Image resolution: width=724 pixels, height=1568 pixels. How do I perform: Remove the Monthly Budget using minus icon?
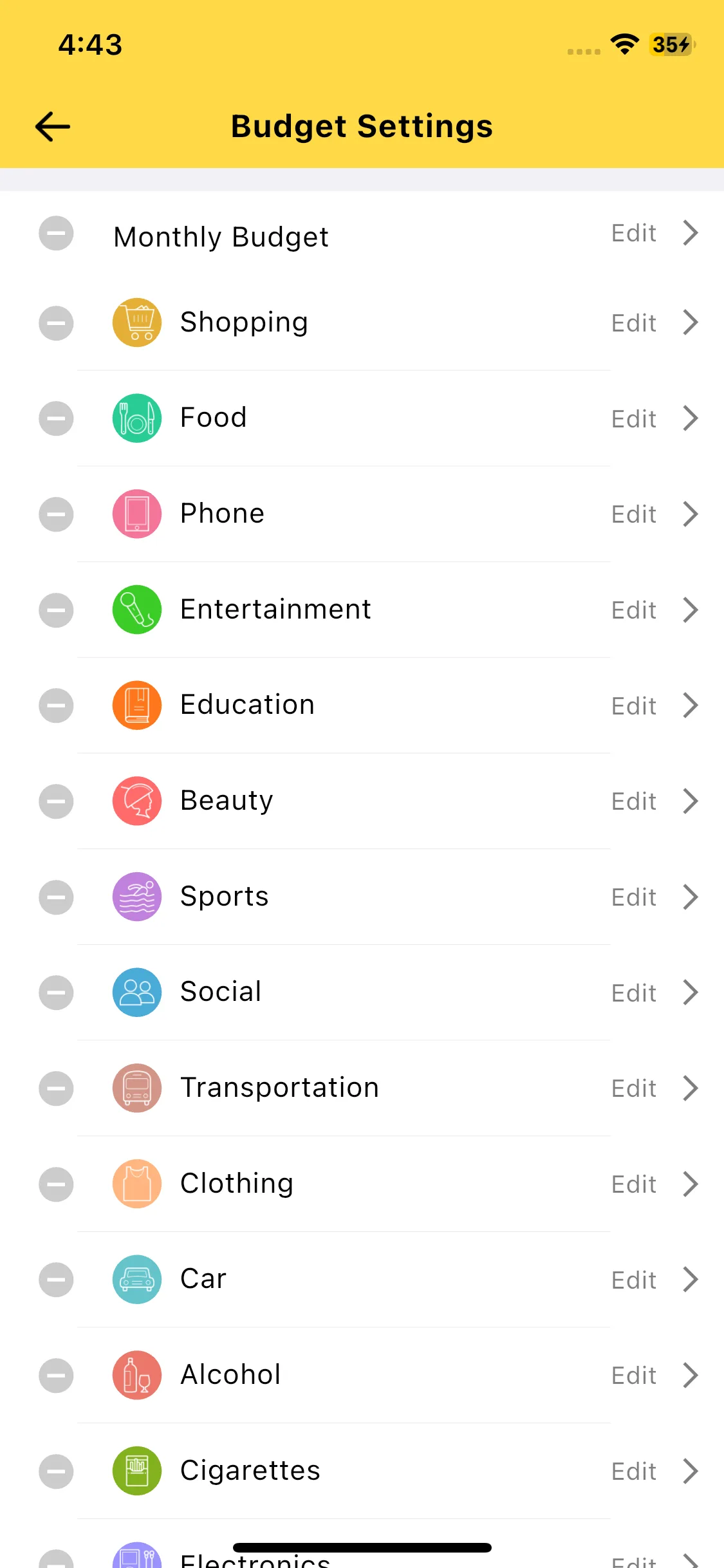[x=56, y=233]
